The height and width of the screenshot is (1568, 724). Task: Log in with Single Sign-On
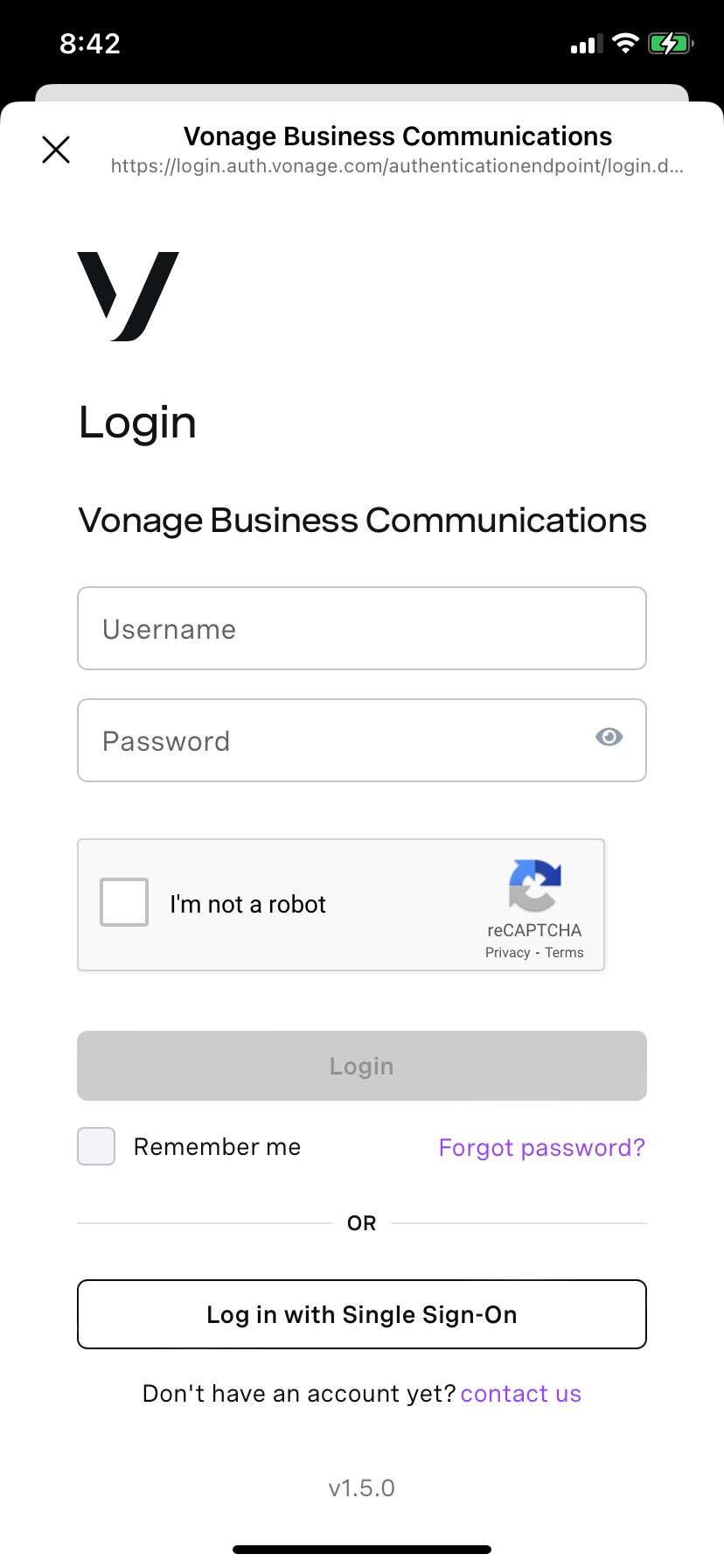[x=361, y=1314]
